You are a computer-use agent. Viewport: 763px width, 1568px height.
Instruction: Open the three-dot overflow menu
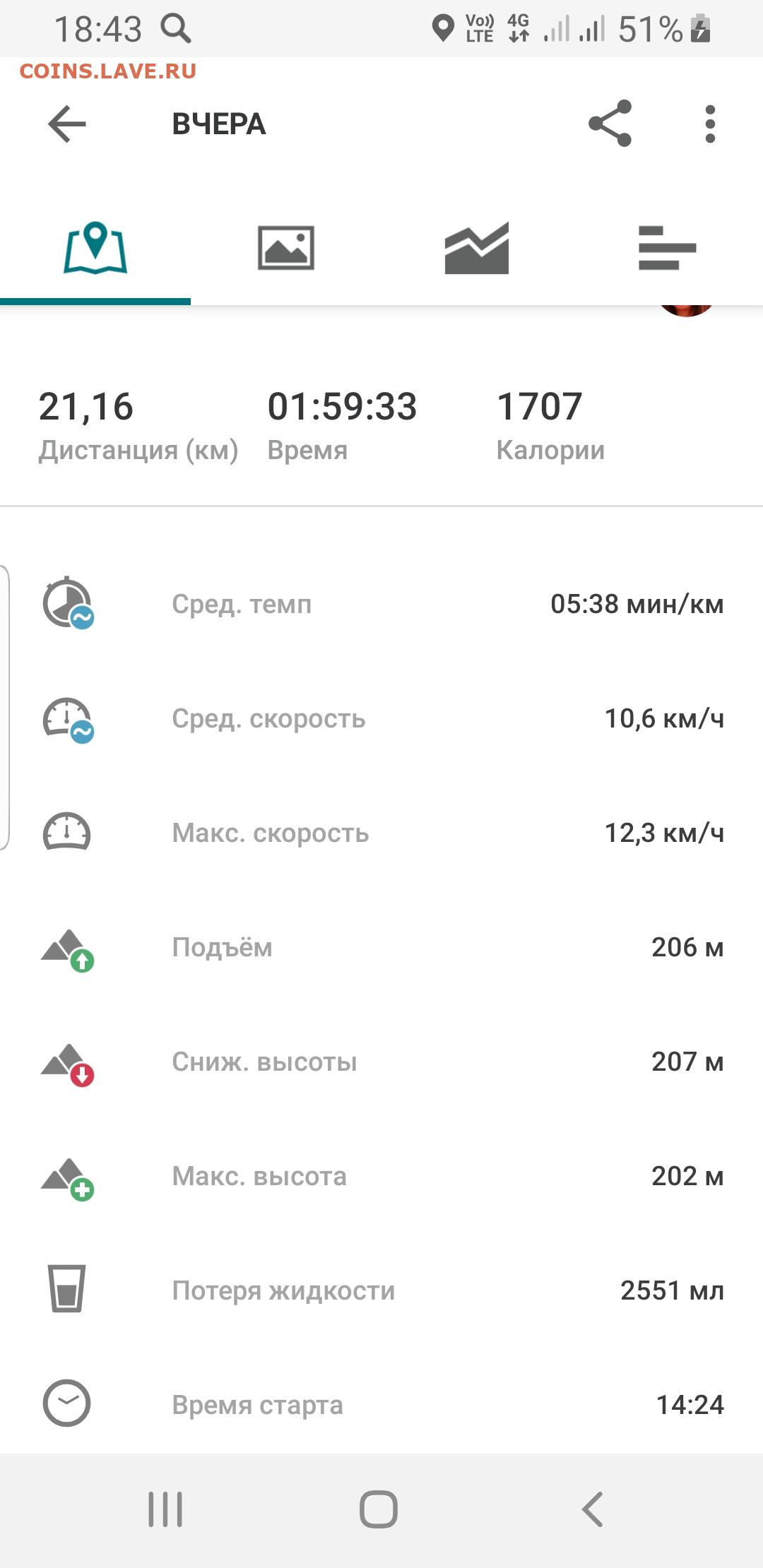pos(710,124)
